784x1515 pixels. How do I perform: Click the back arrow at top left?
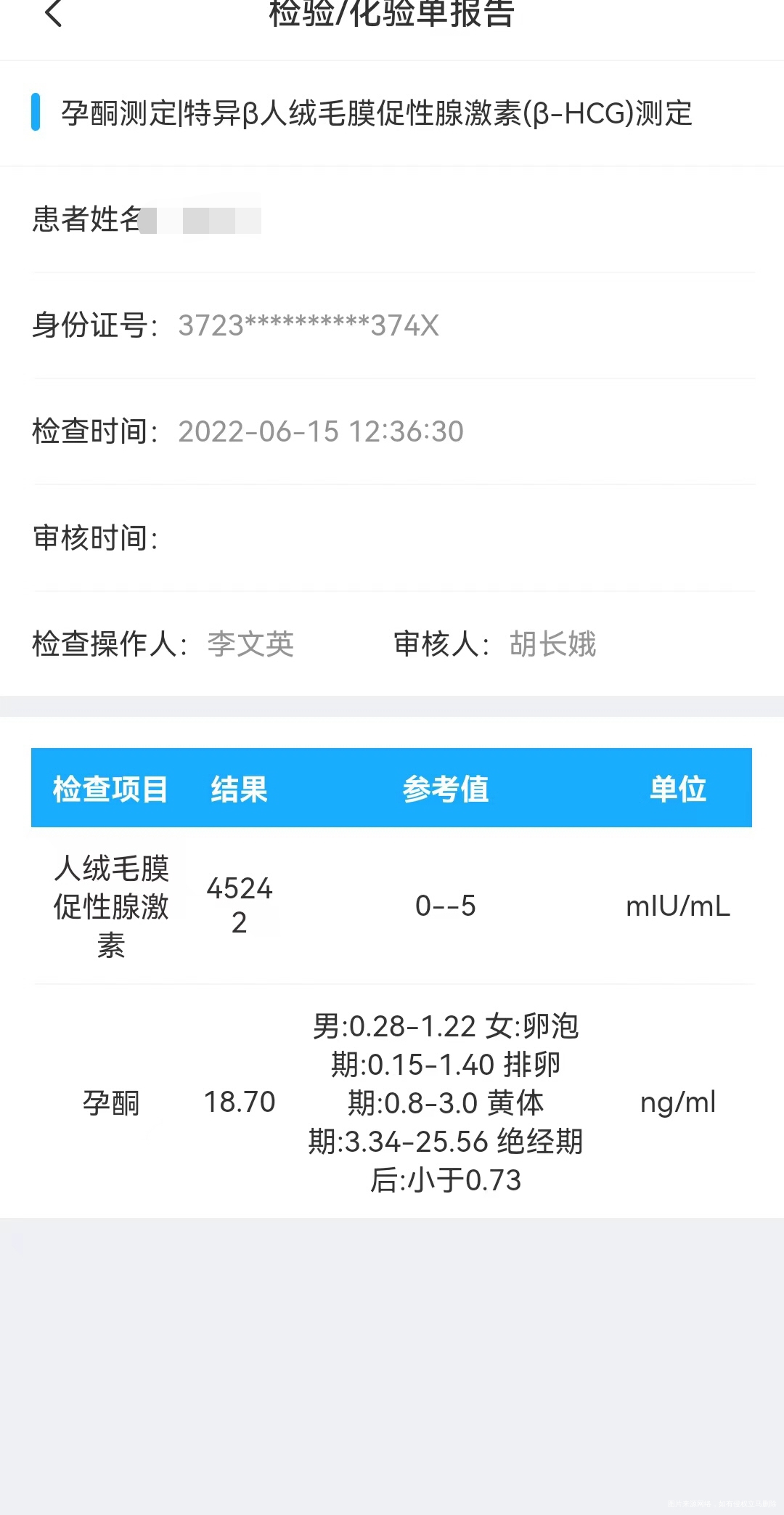[53, 15]
